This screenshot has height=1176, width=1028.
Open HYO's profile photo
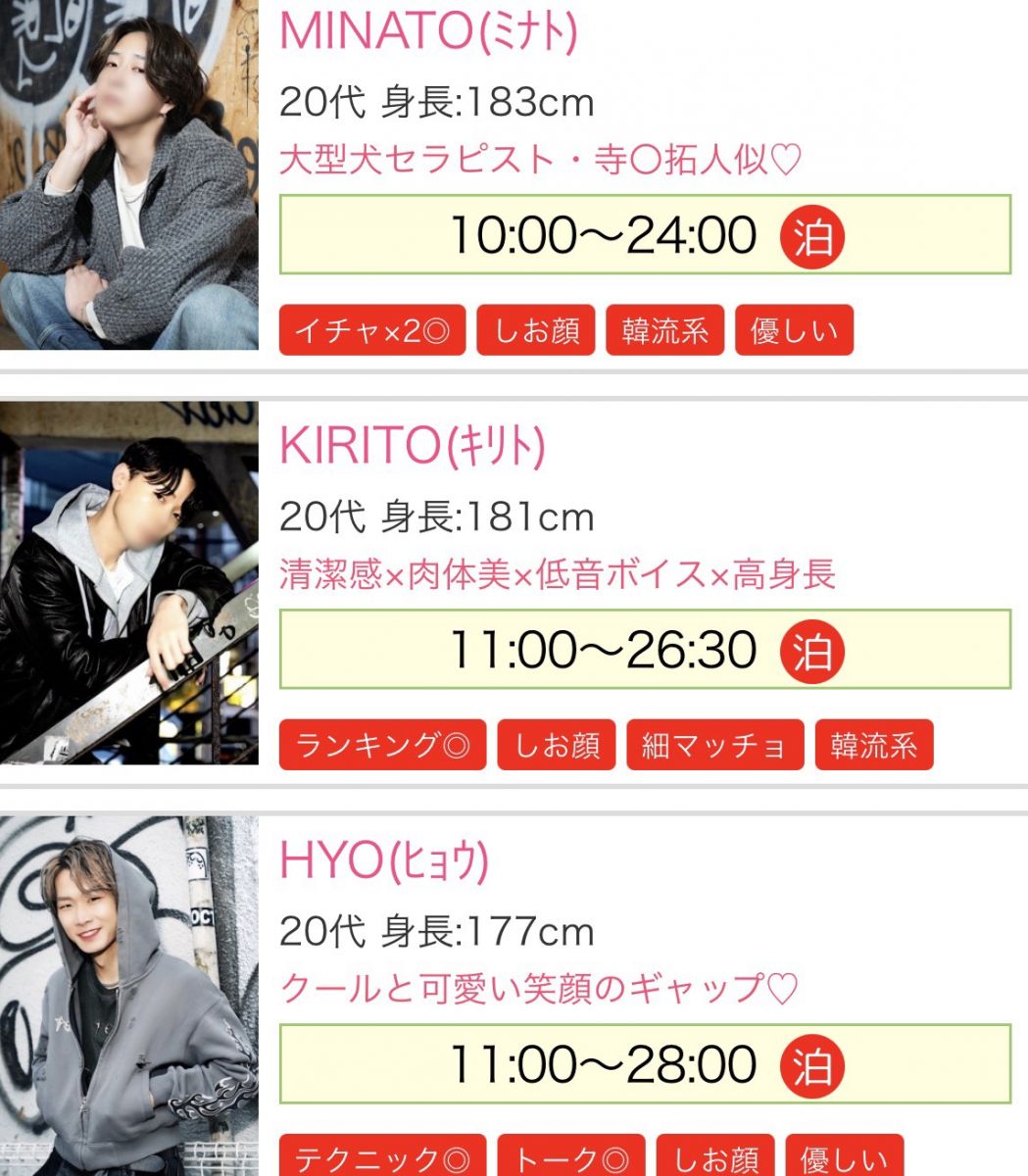pyautogui.click(x=128, y=995)
